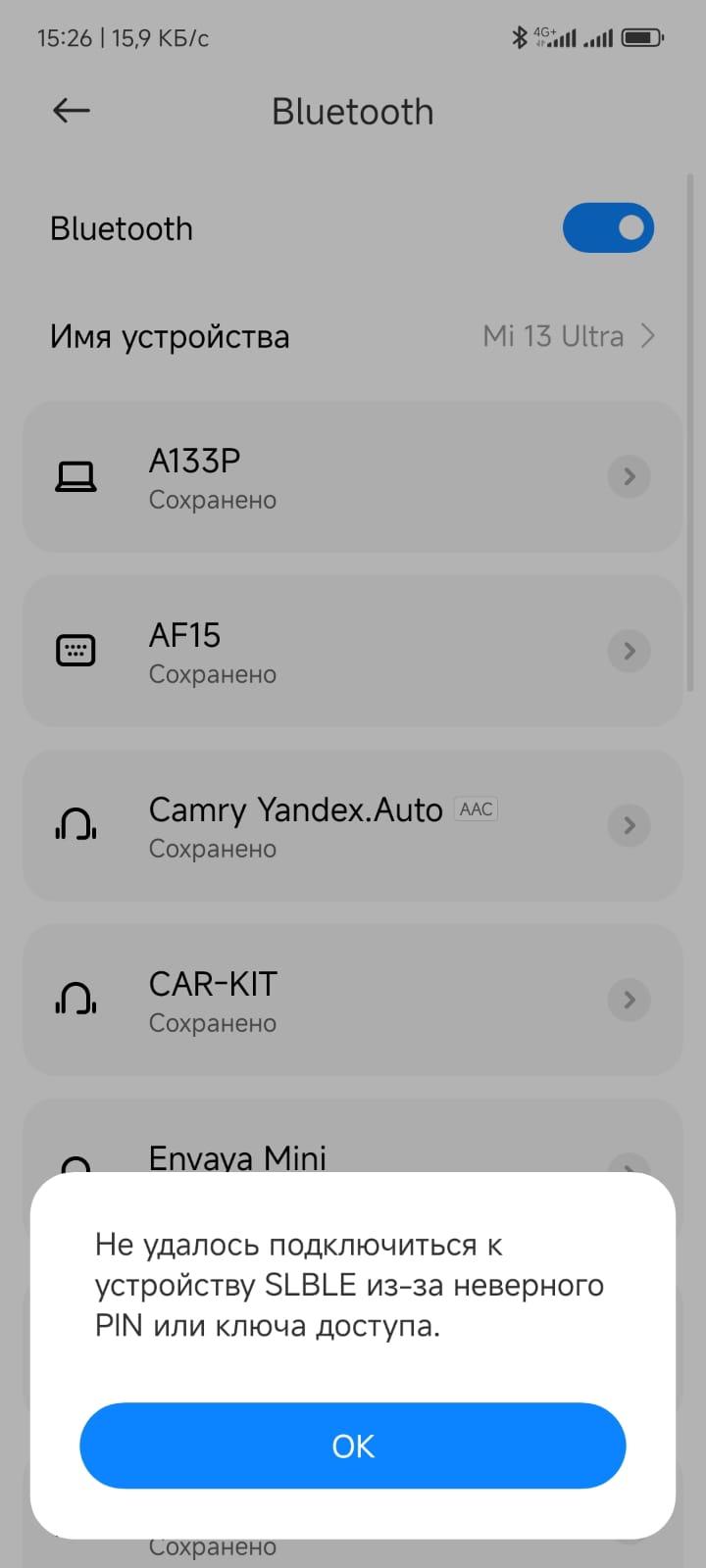This screenshot has height=1568, width=706.
Task: Go back using the top arrow
Action: click(71, 111)
